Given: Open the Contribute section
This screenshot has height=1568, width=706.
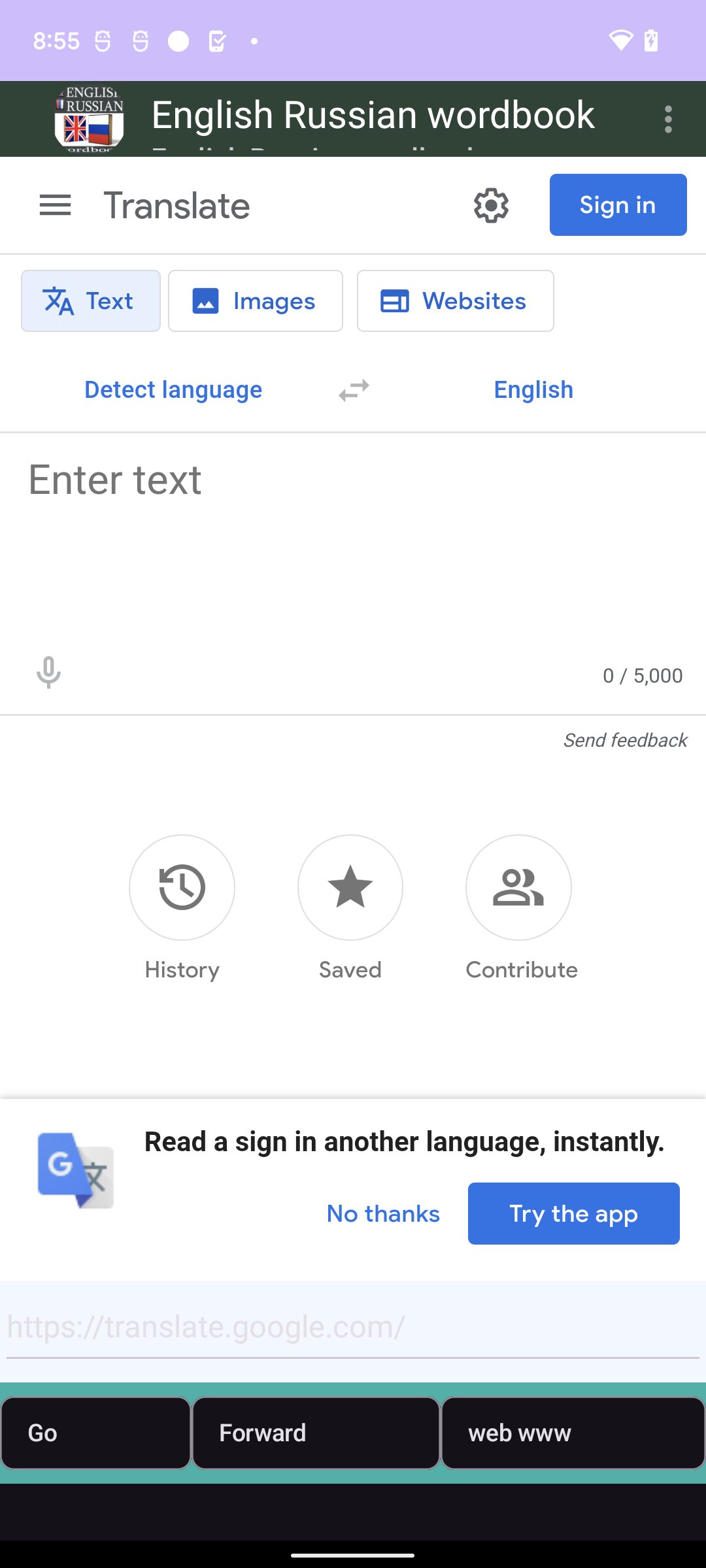Looking at the screenshot, I should 518,887.
